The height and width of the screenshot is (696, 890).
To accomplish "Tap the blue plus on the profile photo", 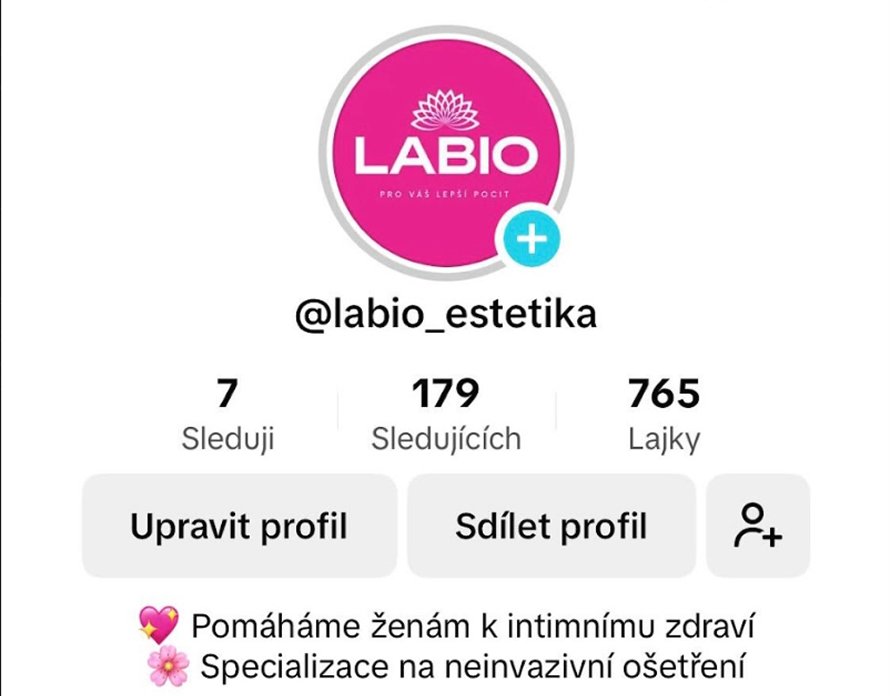I will click(x=532, y=240).
